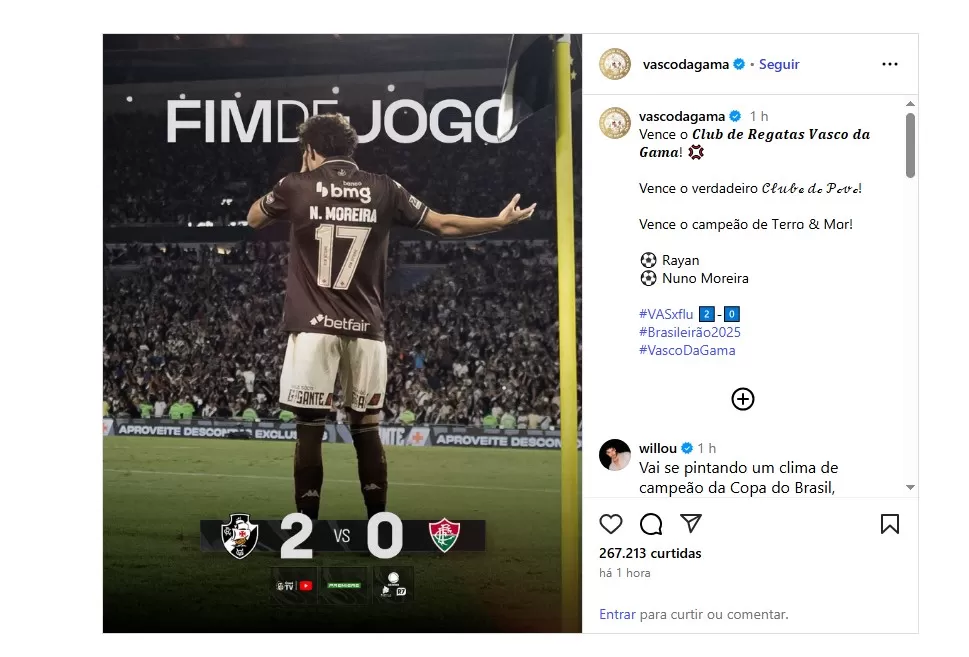Open the #Brasileirão2025 hashtag
969x657 pixels.
point(690,332)
